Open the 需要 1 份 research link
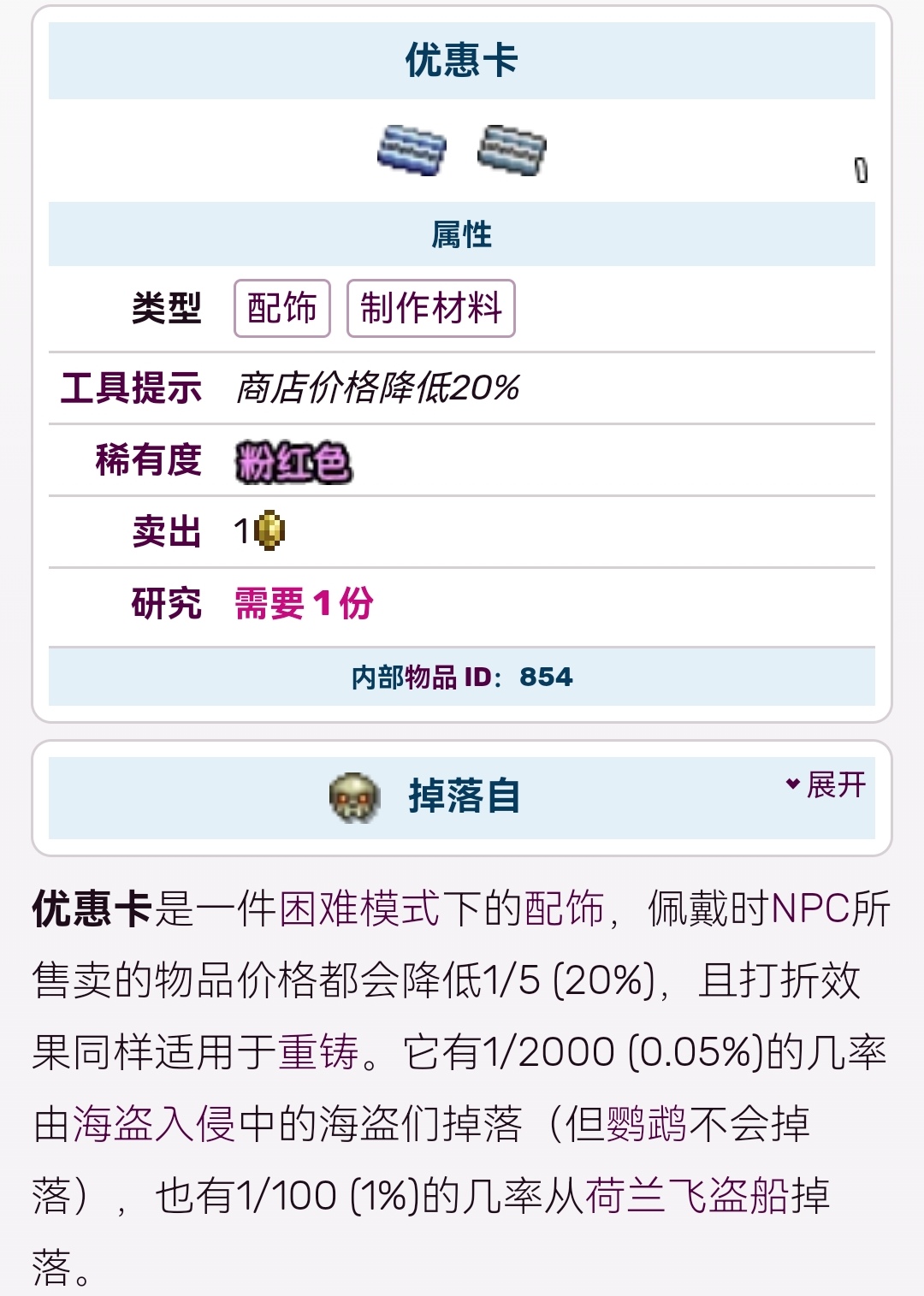The image size is (924, 1296). [x=304, y=603]
